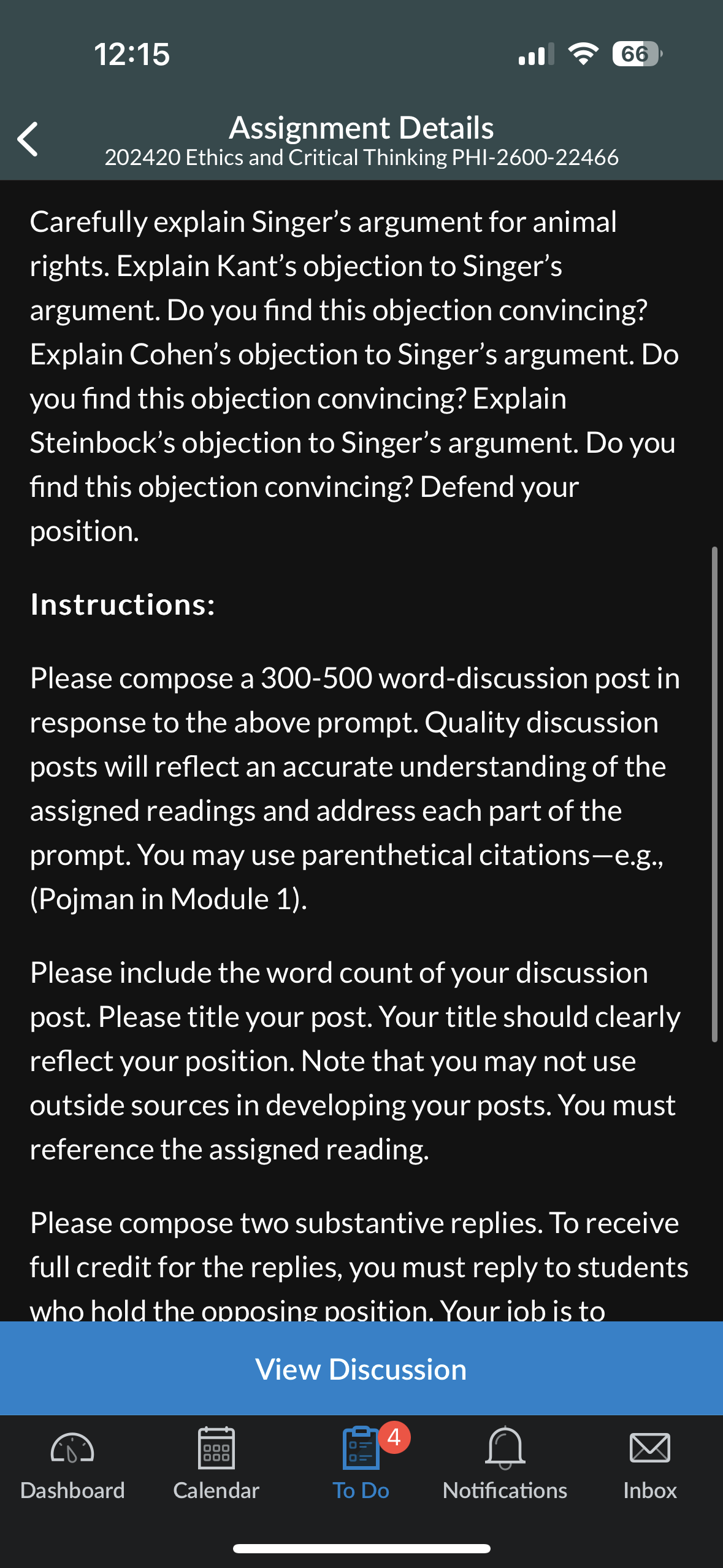Go back from Assignment Details
This screenshot has height=1568, width=723.
pyautogui.click(x=28, y=139)
